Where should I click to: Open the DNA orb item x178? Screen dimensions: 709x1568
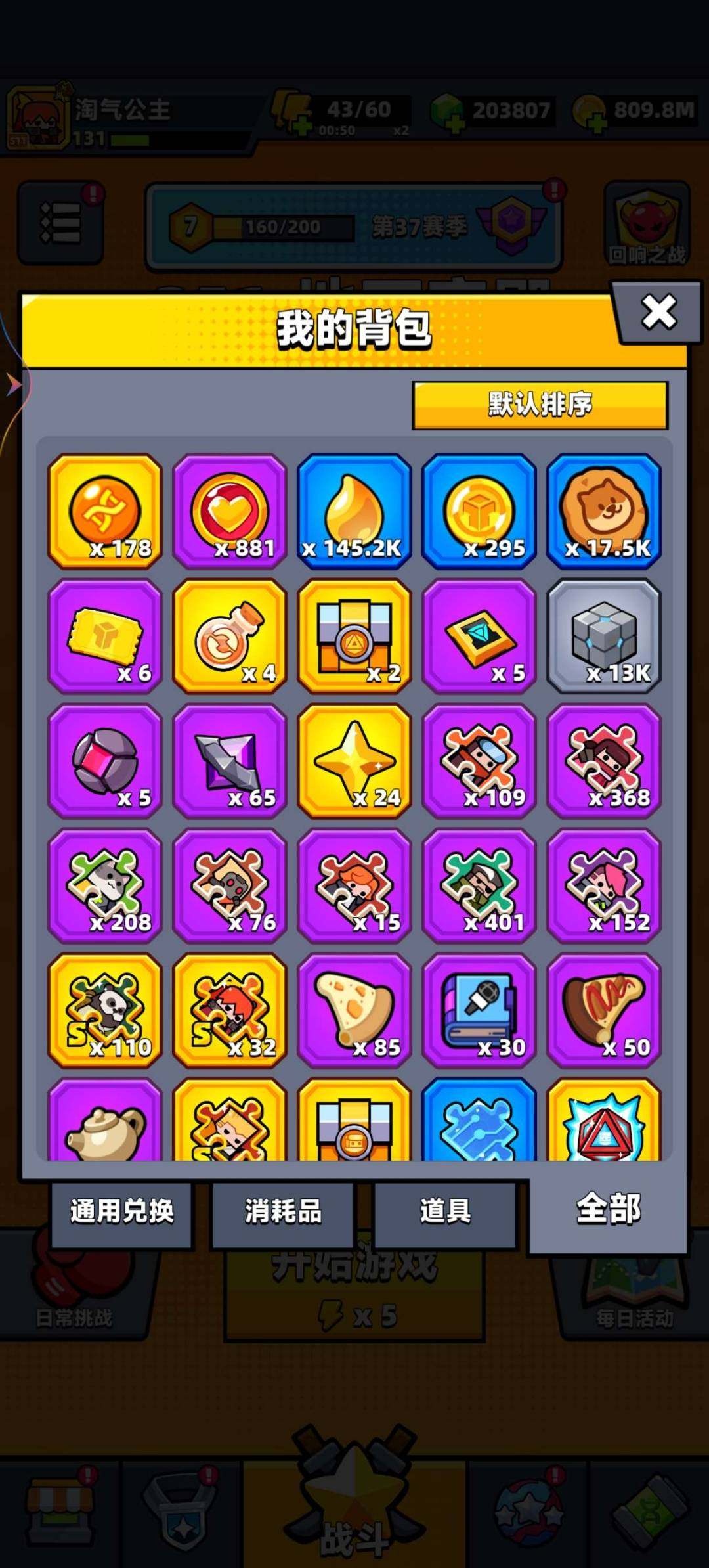point(105,511)
